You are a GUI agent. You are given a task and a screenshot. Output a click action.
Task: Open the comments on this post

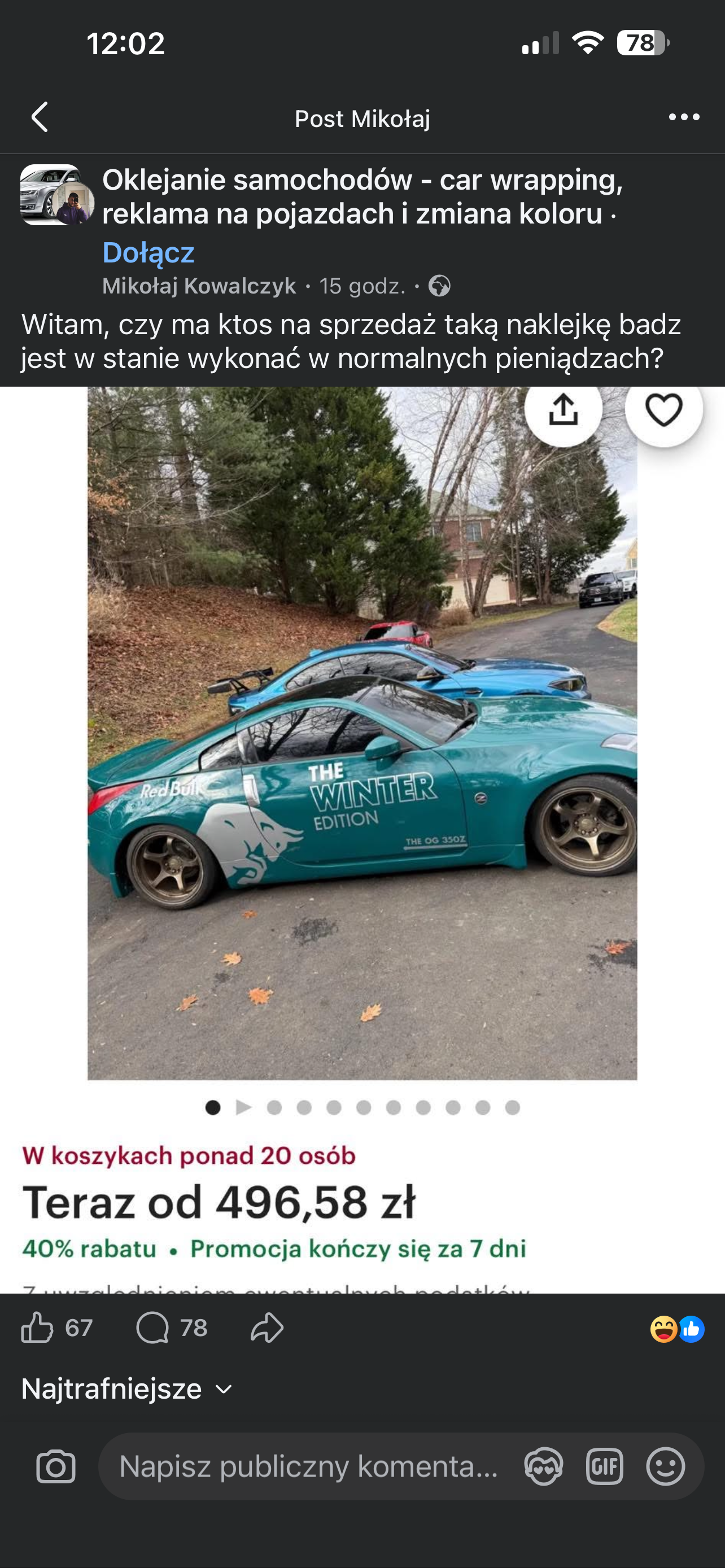[x=153, y=1328]
